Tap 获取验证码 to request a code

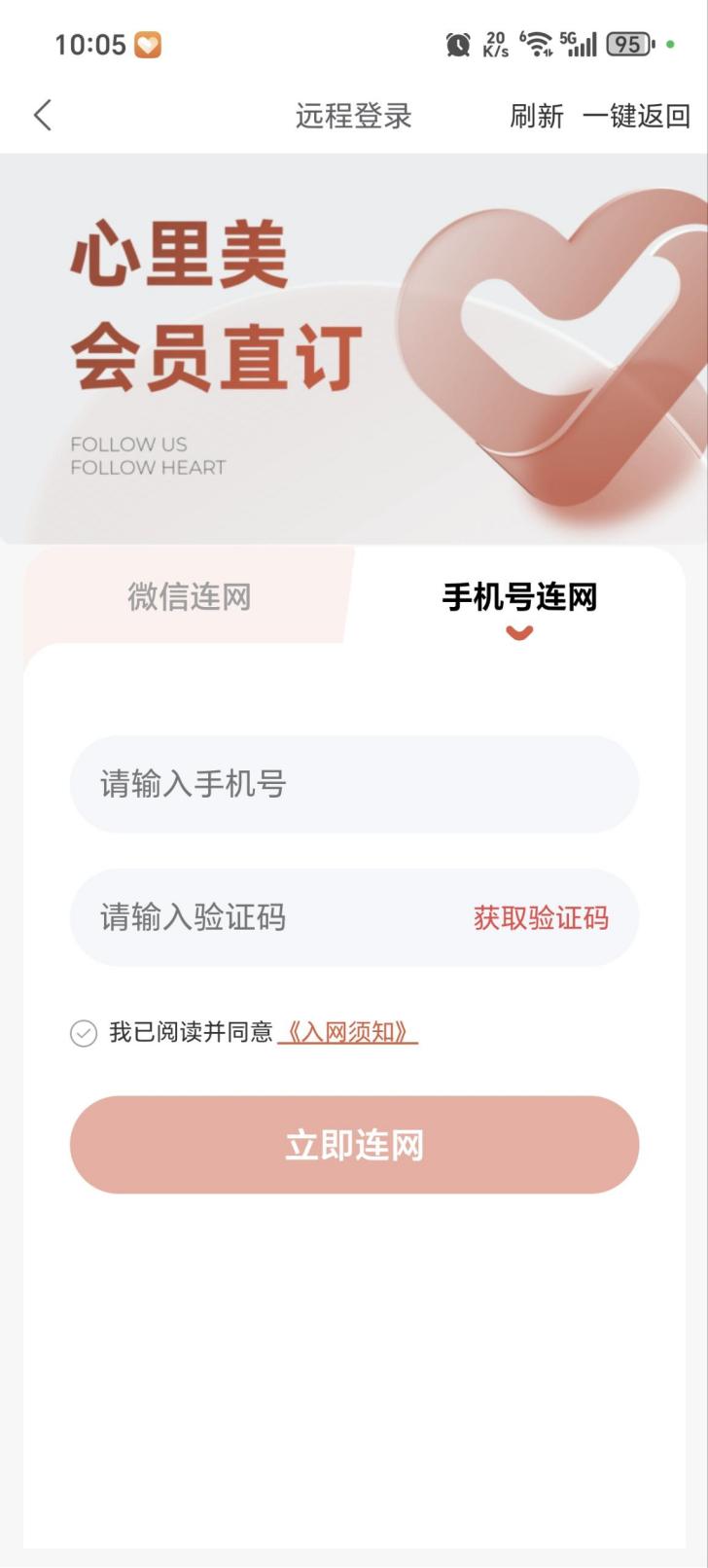tap(541, 917)
